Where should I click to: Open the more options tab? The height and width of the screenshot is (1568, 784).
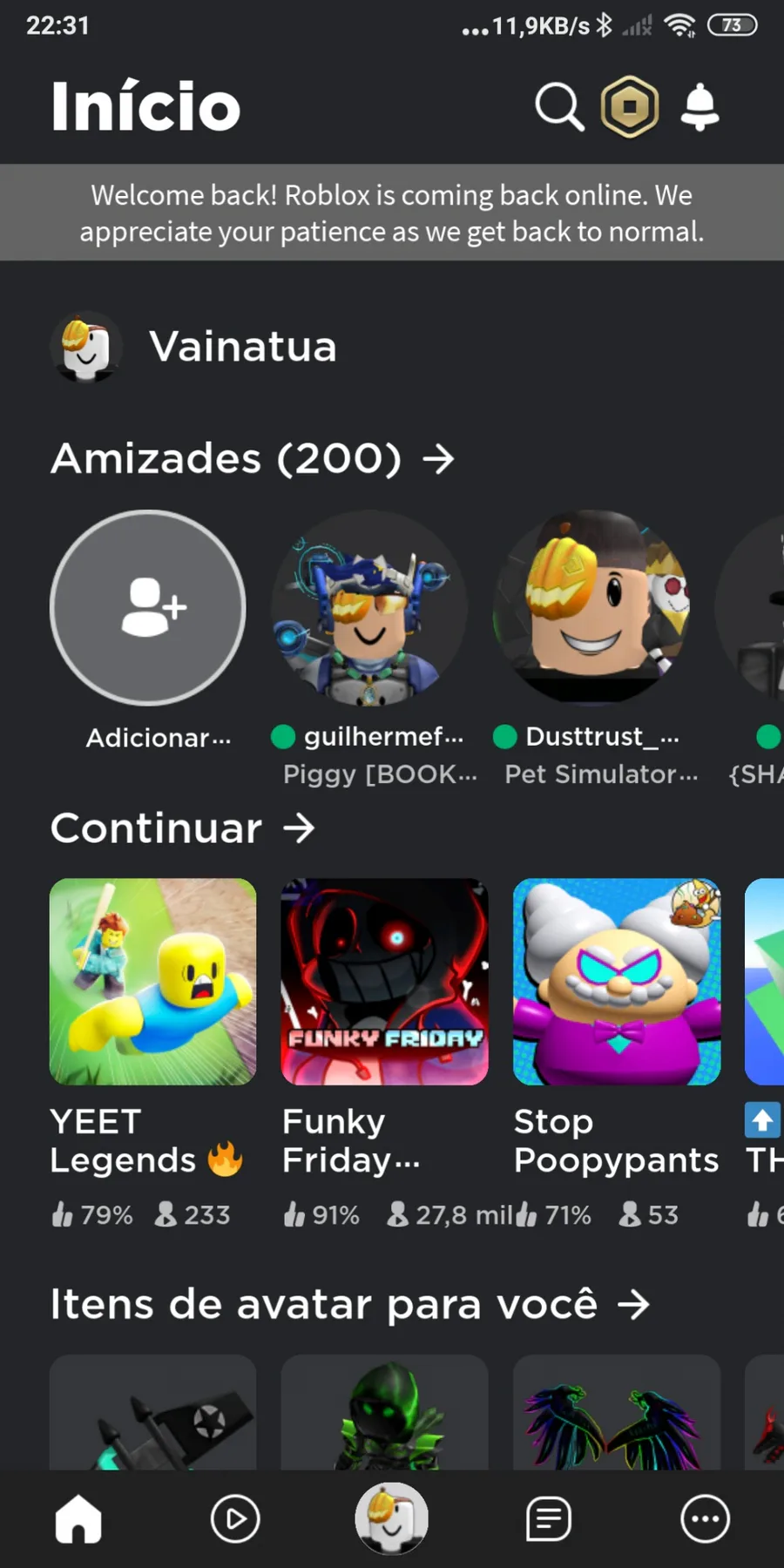pos(705,1519)
